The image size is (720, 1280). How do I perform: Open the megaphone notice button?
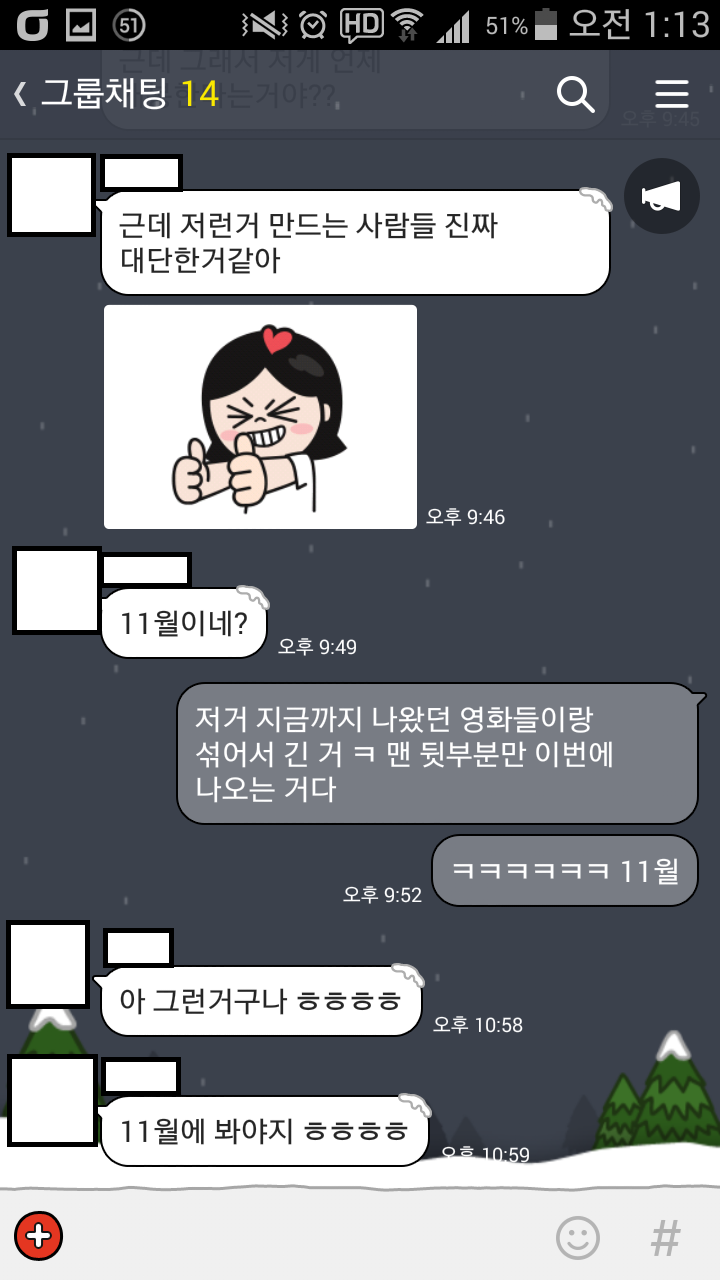[661, 197]
